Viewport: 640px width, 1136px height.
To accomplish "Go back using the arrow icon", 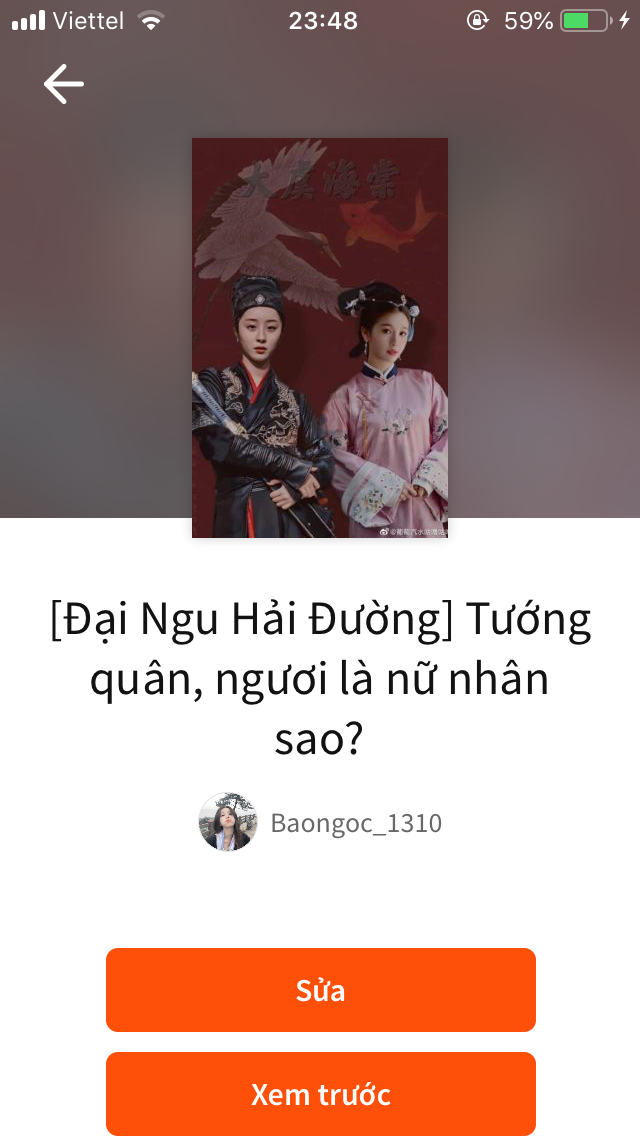I will coord(63,84).
